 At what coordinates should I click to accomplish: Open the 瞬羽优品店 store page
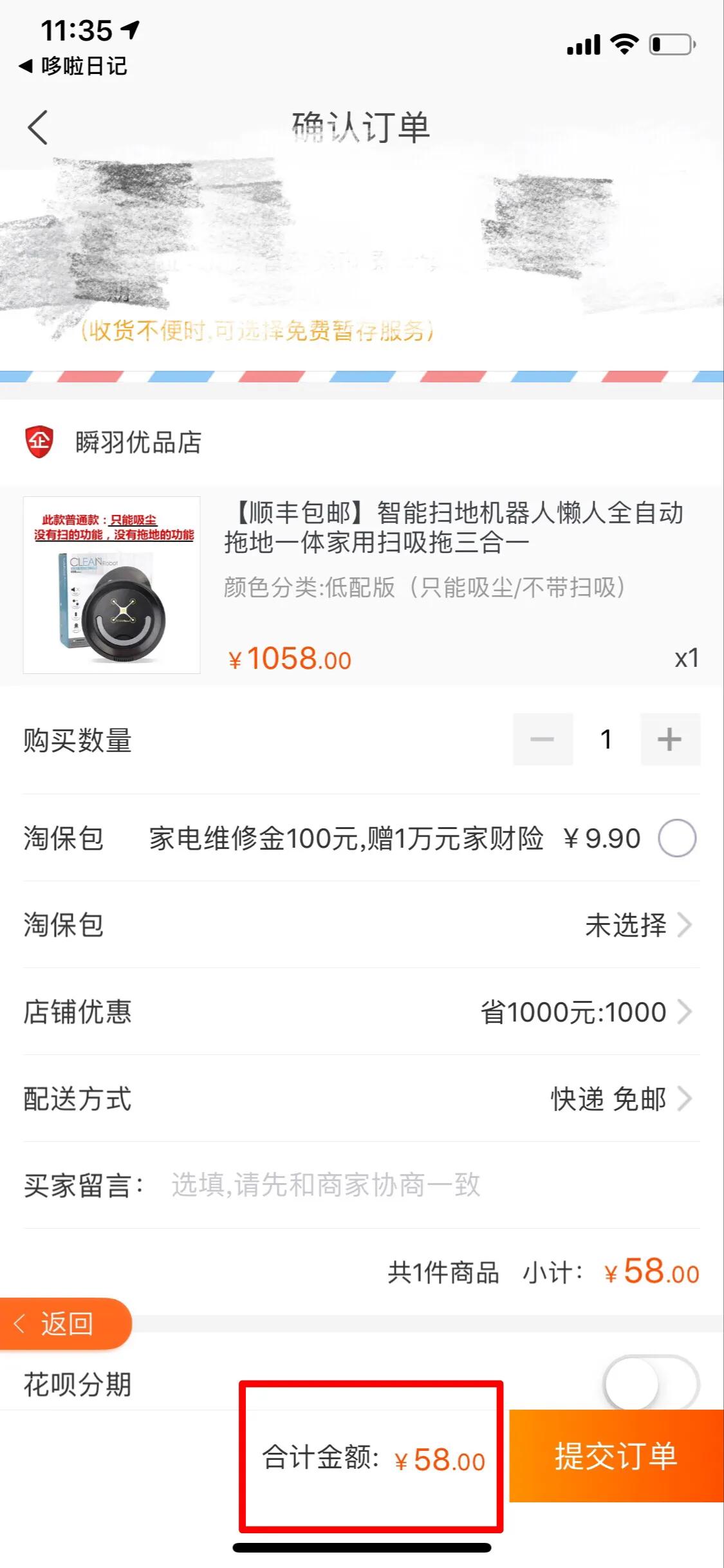[137, 442]
